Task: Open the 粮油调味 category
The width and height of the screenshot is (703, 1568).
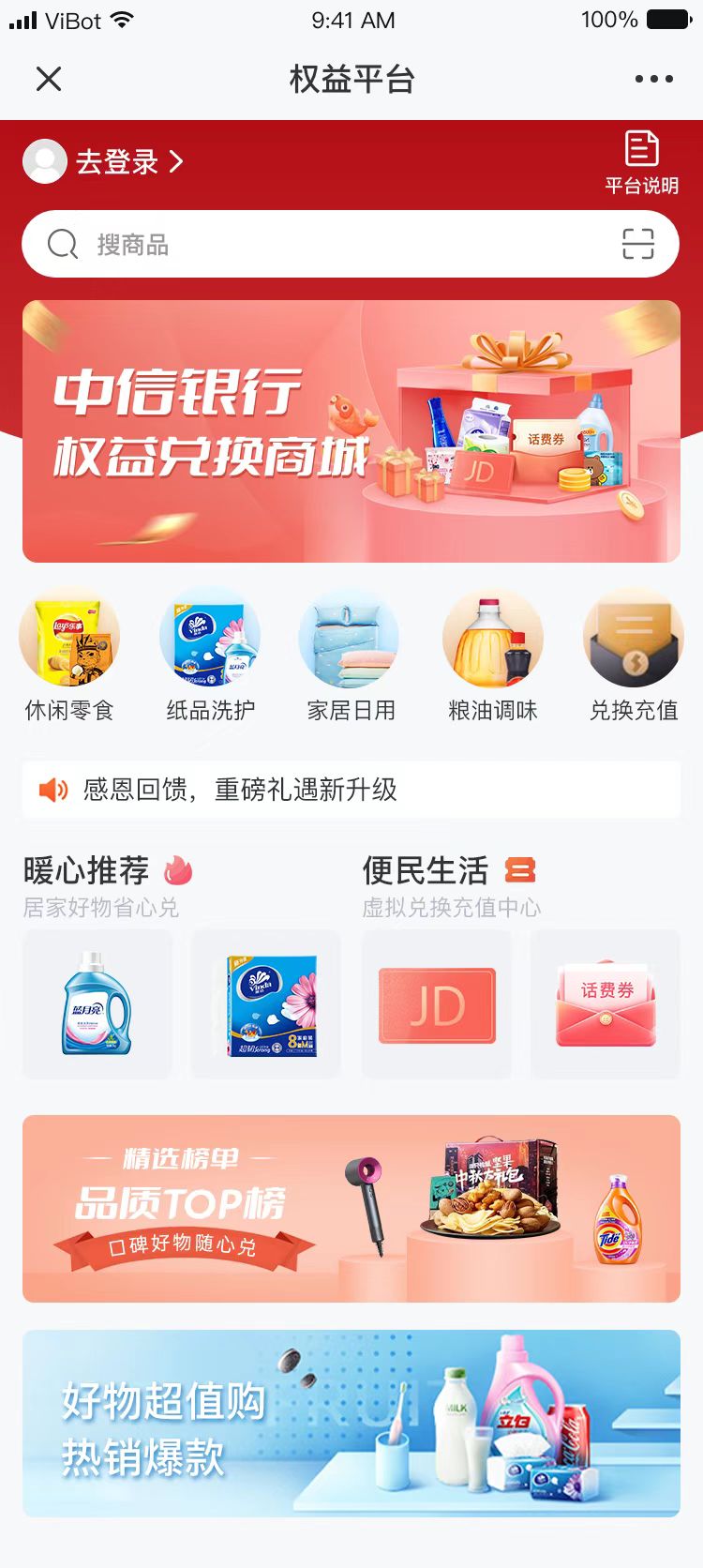Action: [x=492, y=656]
